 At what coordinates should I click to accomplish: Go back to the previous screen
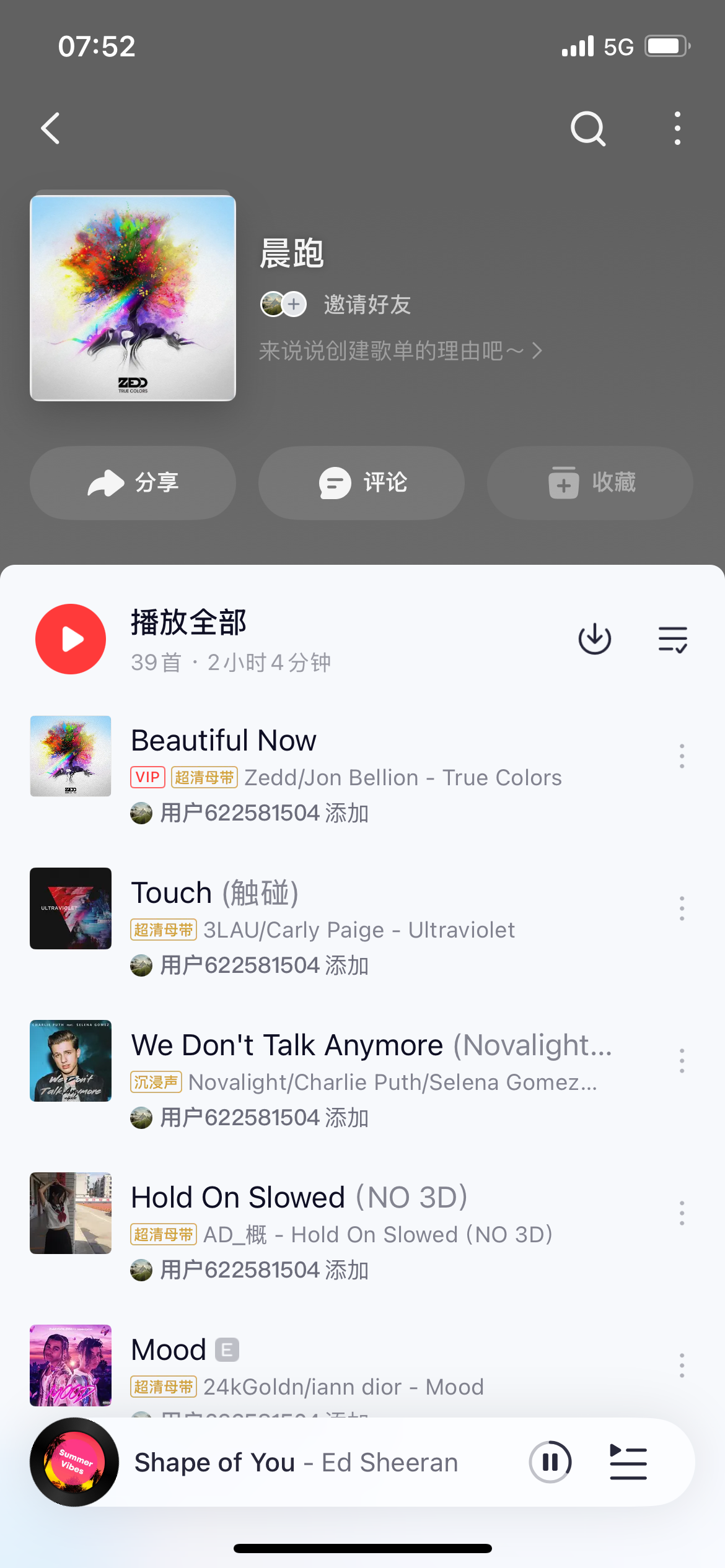click(x=51, y=128)
